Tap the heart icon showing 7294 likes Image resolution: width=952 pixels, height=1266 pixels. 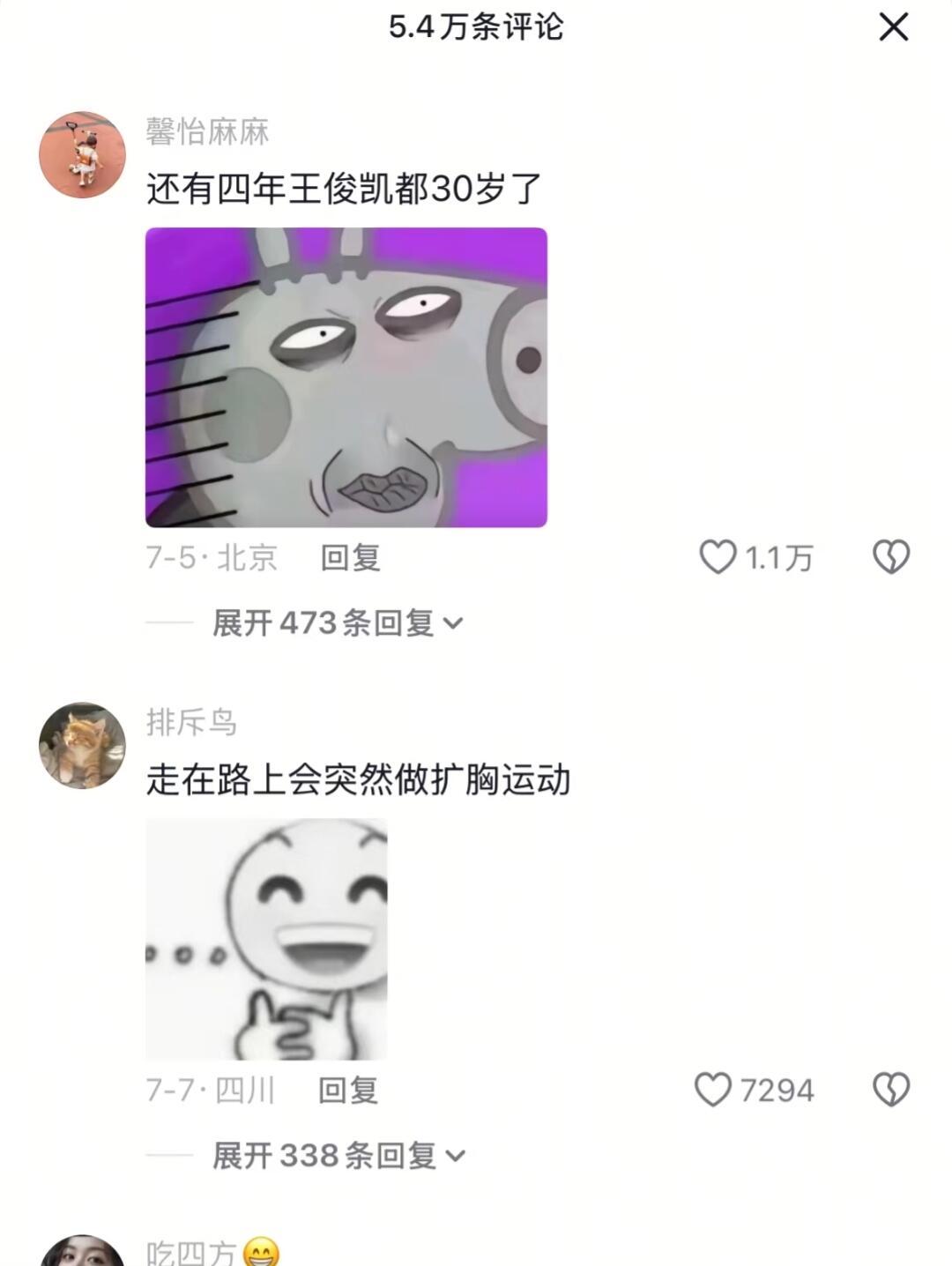point(716,1089)
